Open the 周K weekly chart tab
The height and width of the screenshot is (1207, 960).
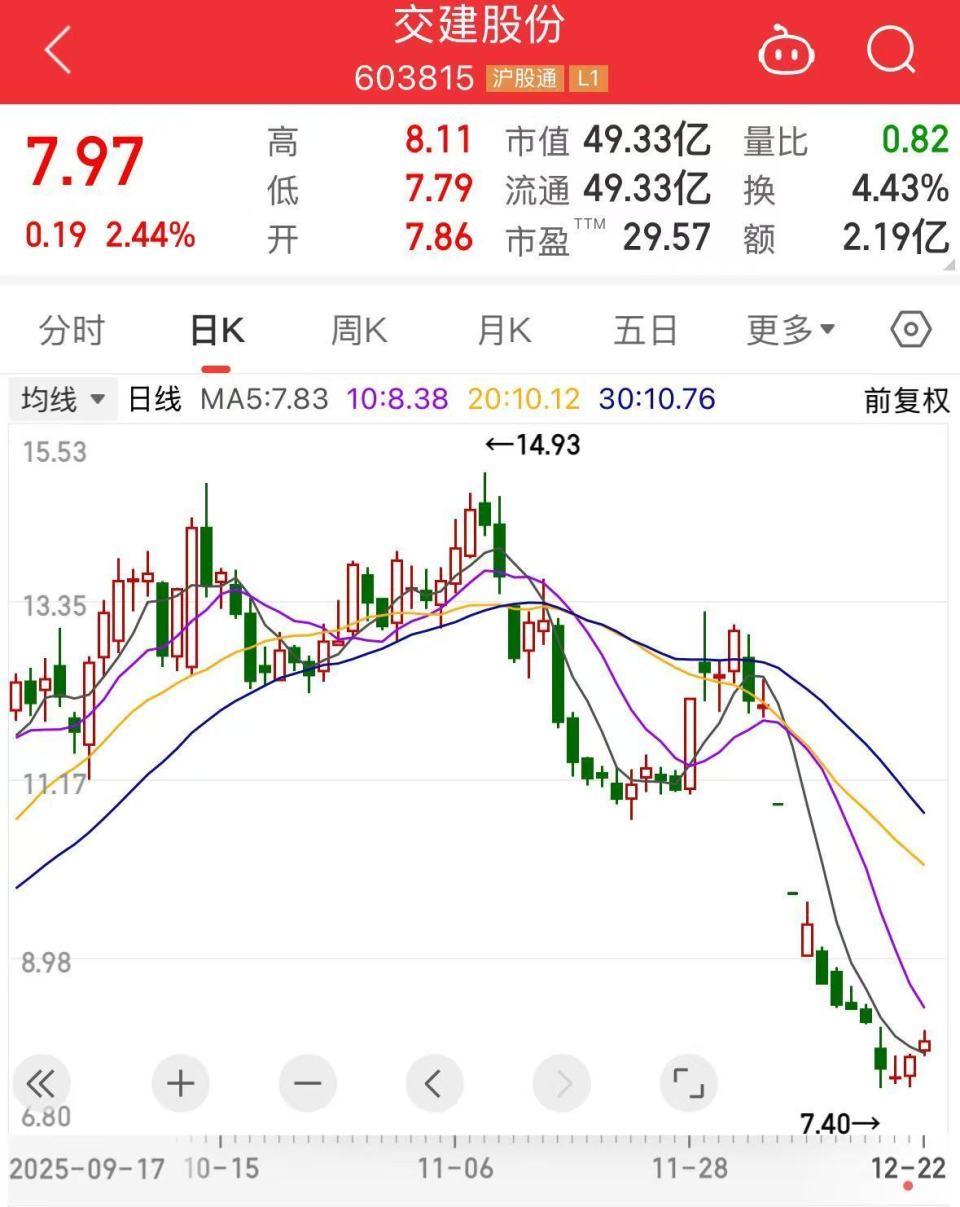[357, 330]
